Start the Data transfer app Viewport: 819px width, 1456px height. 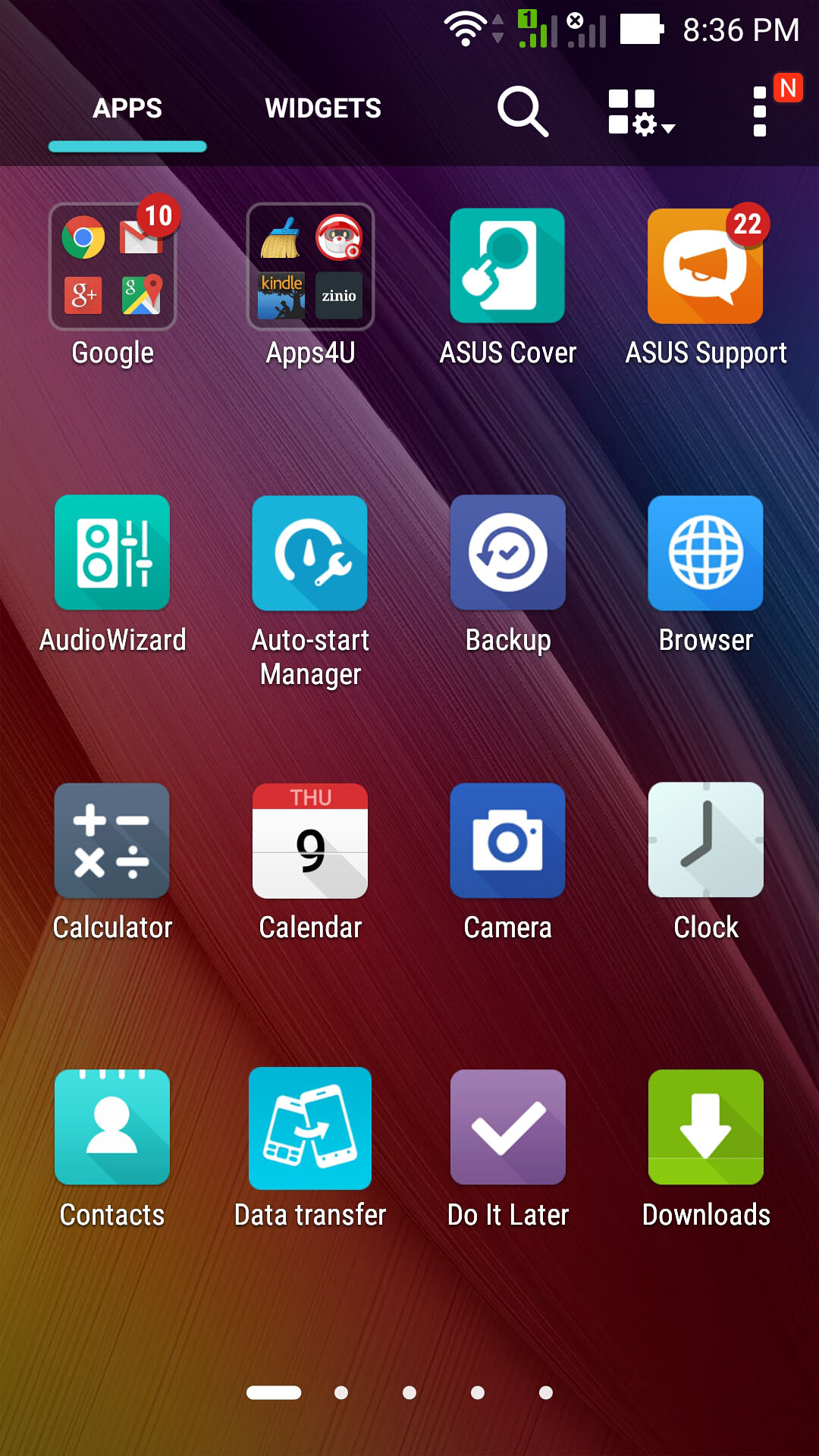click(309, 1128)
